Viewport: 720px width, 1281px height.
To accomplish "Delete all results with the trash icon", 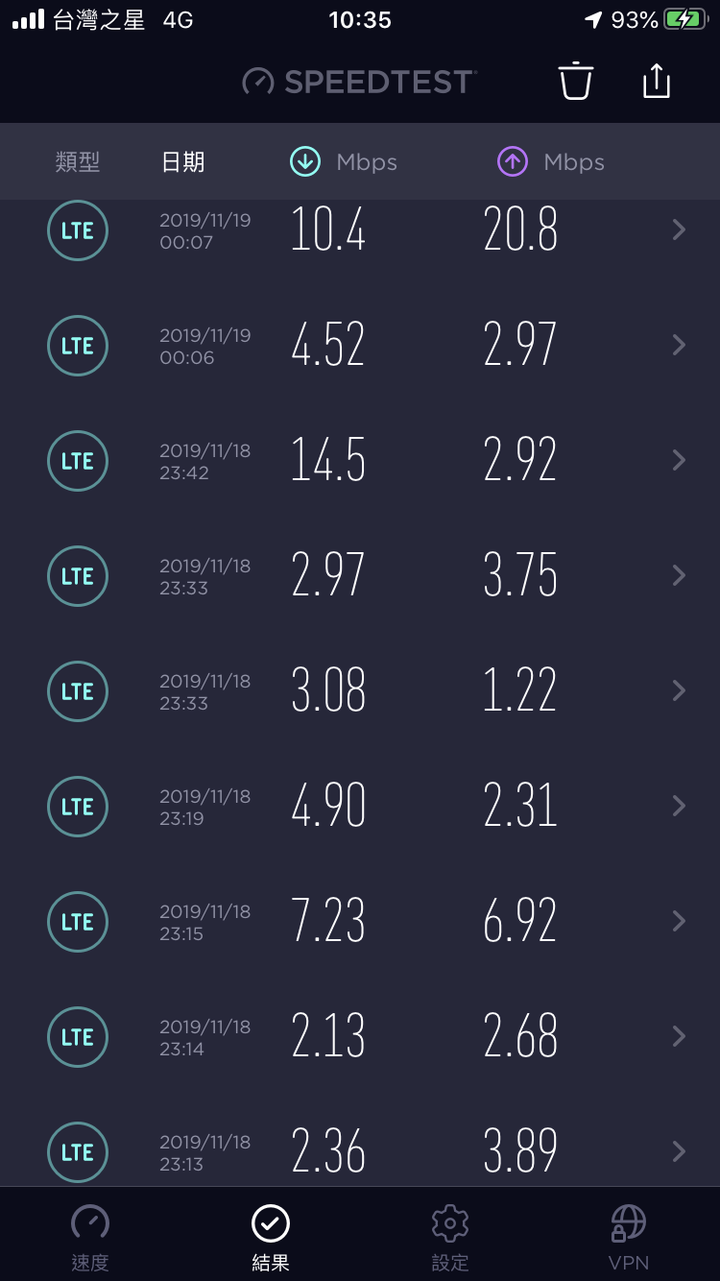I will (x=576, y=81).
